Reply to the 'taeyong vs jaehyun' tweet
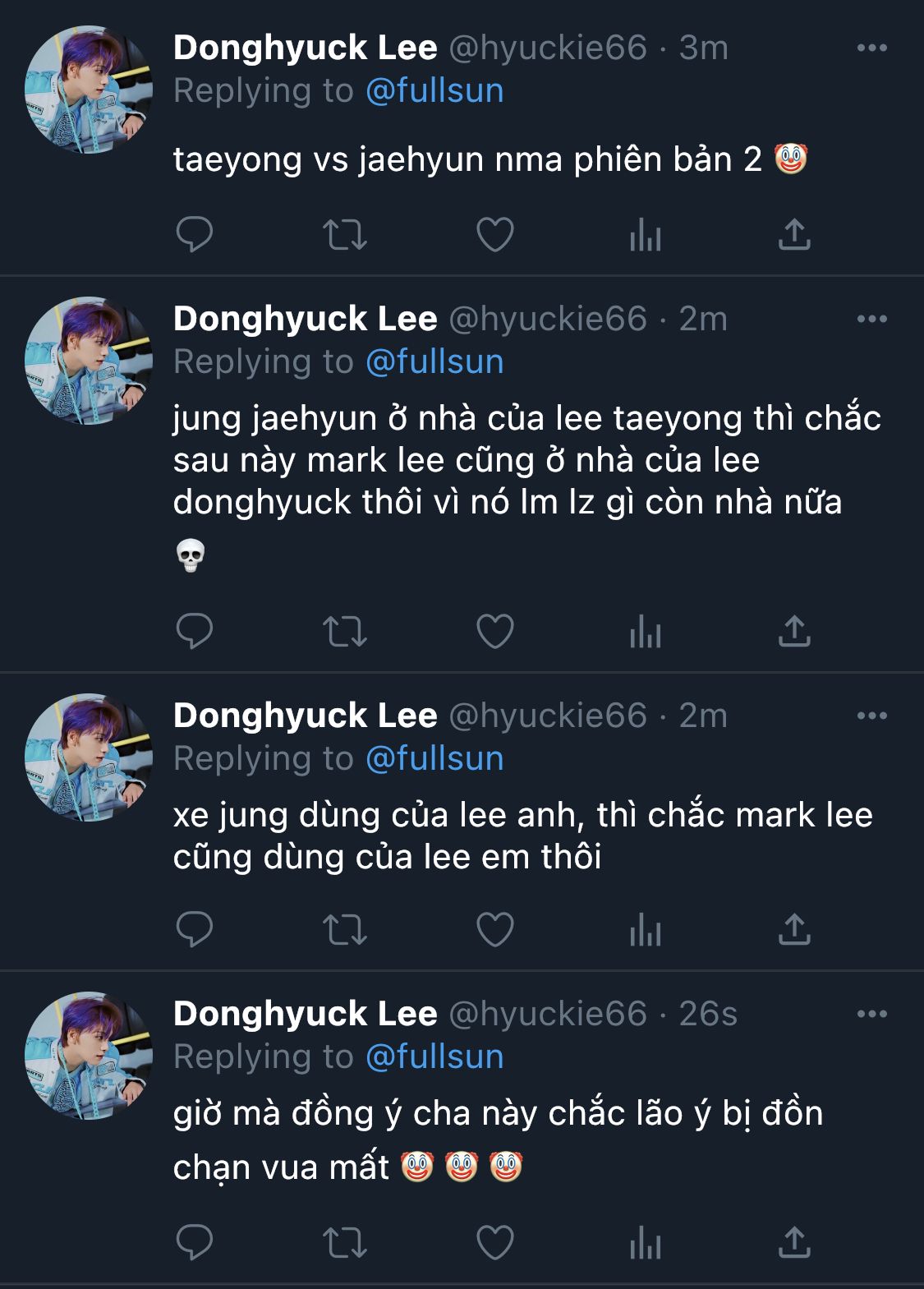The height and width of the screenshot is (1289, 924). coord(195,235)
